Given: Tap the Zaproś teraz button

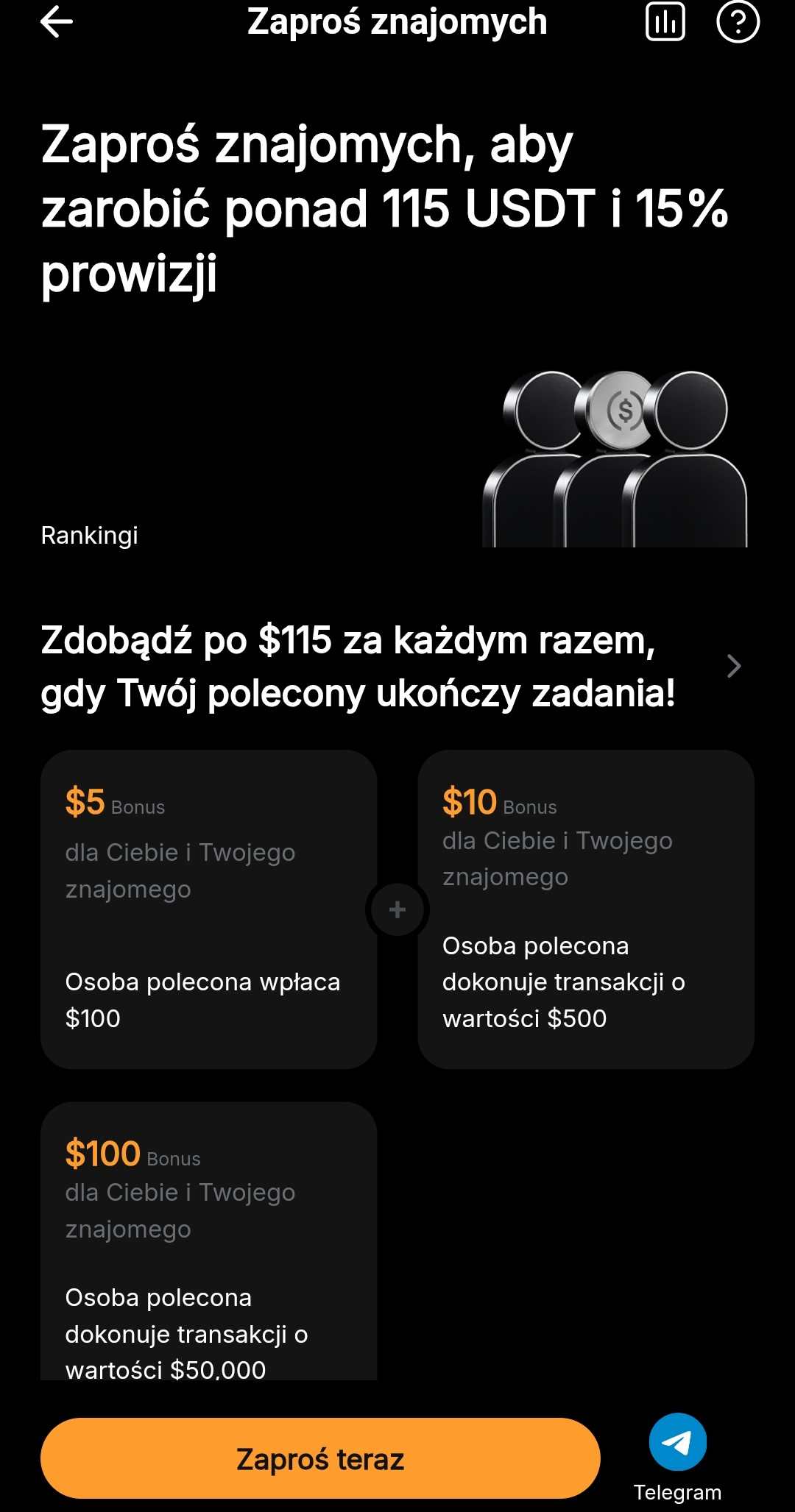Looking at the screenshot, I should pos(320,1458).
